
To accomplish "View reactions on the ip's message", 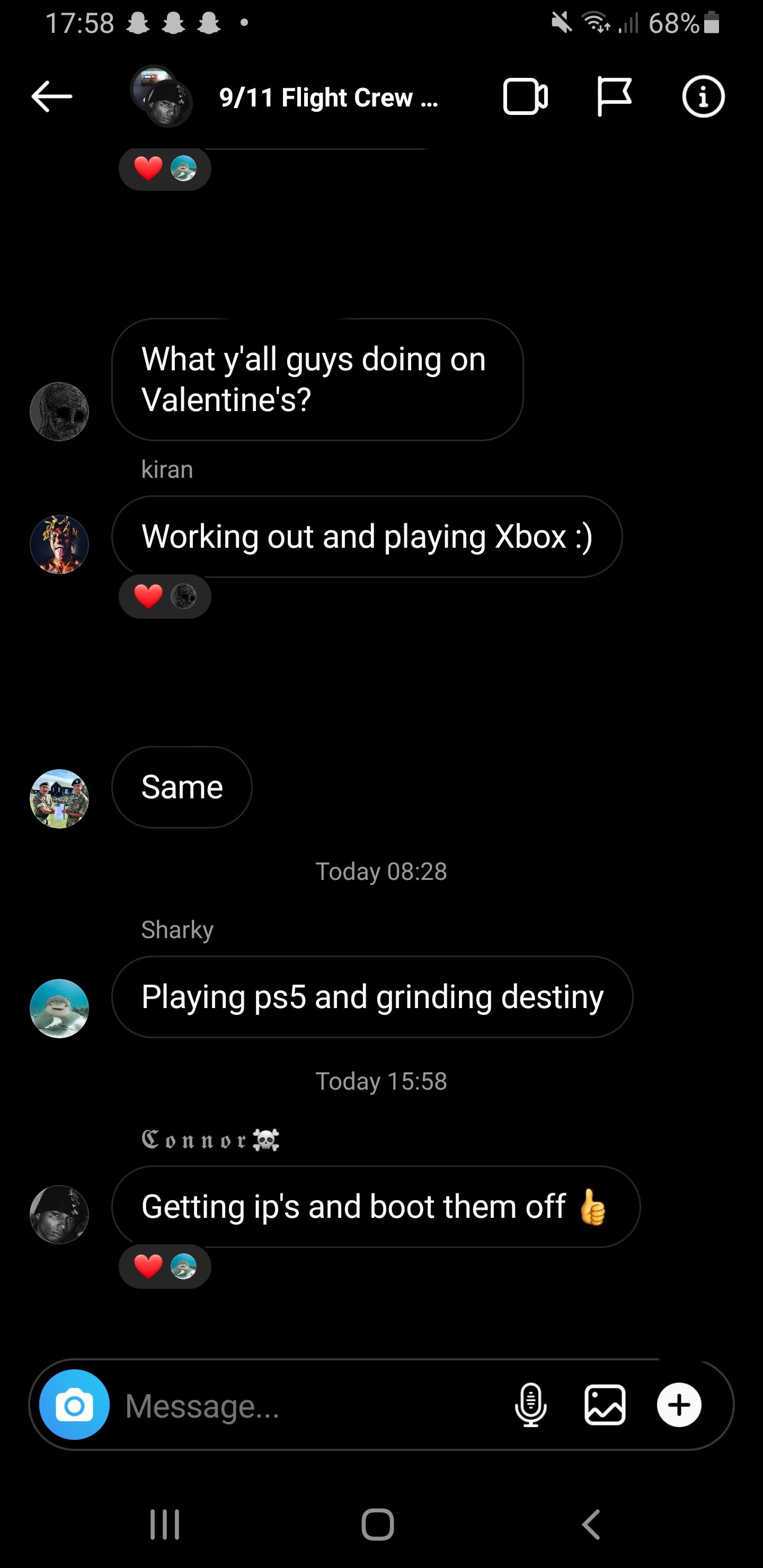I will (164, 1267).
